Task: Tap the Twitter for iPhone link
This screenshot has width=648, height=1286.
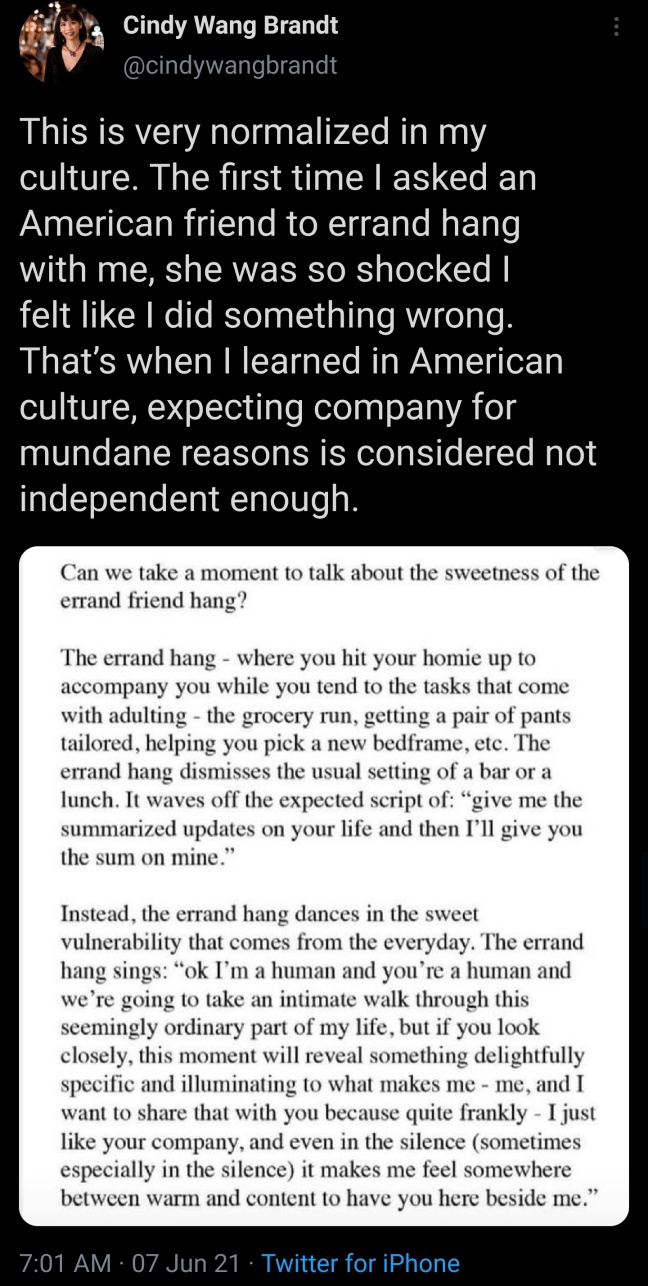Action: point(360,1263)
